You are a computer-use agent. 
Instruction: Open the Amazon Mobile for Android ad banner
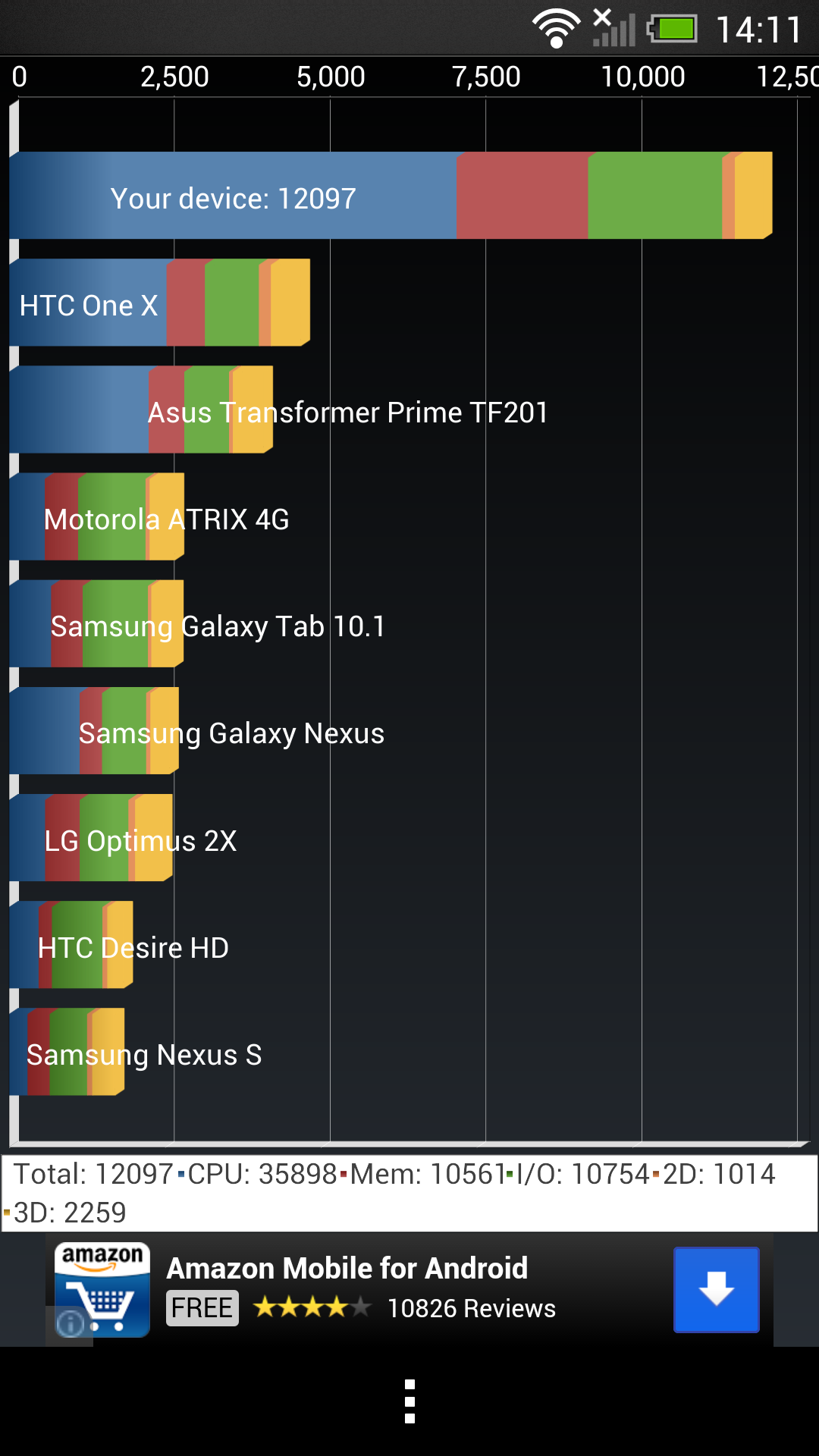point(409,1289)
